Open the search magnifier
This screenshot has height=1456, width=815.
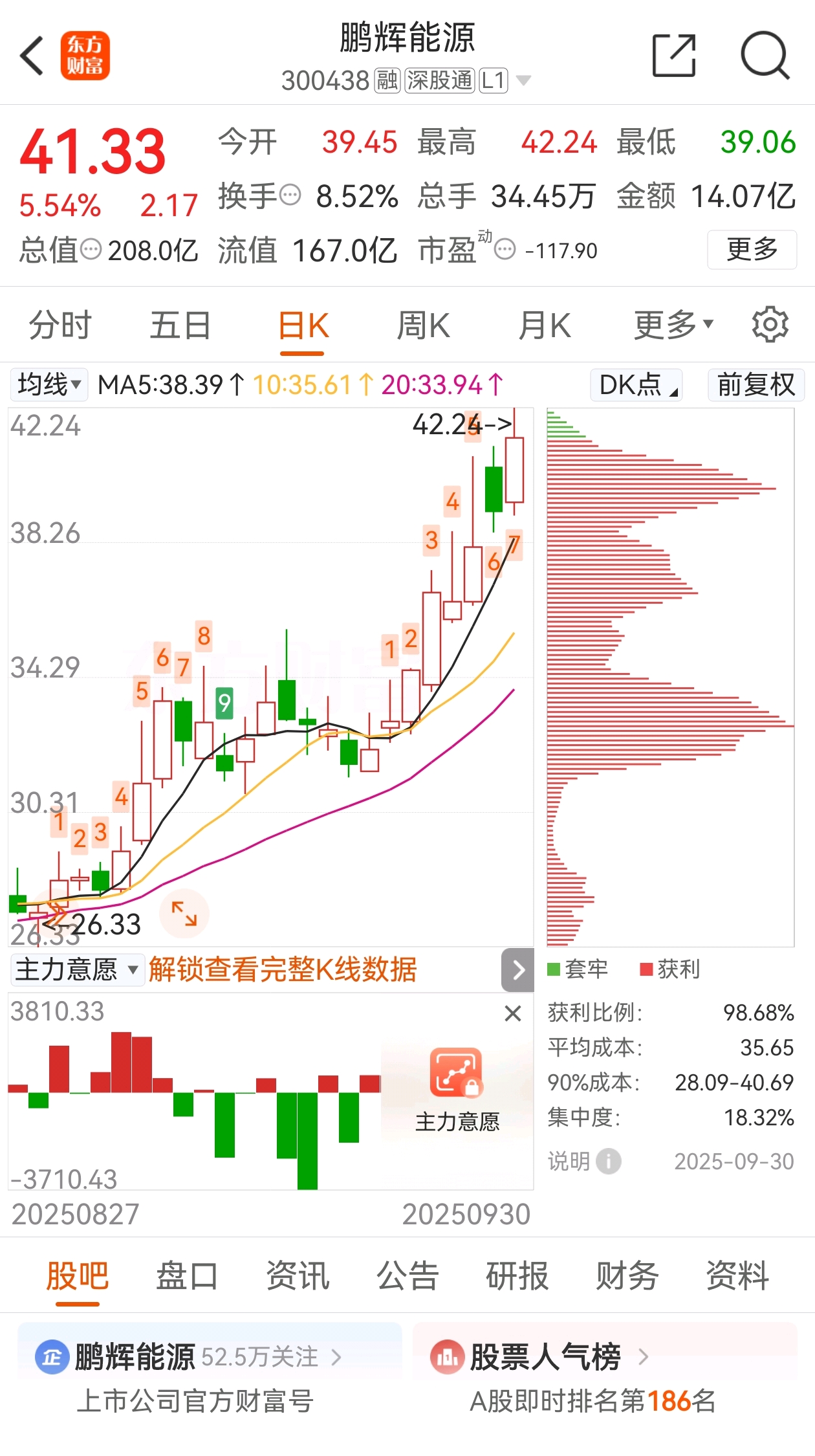point(765,56)
